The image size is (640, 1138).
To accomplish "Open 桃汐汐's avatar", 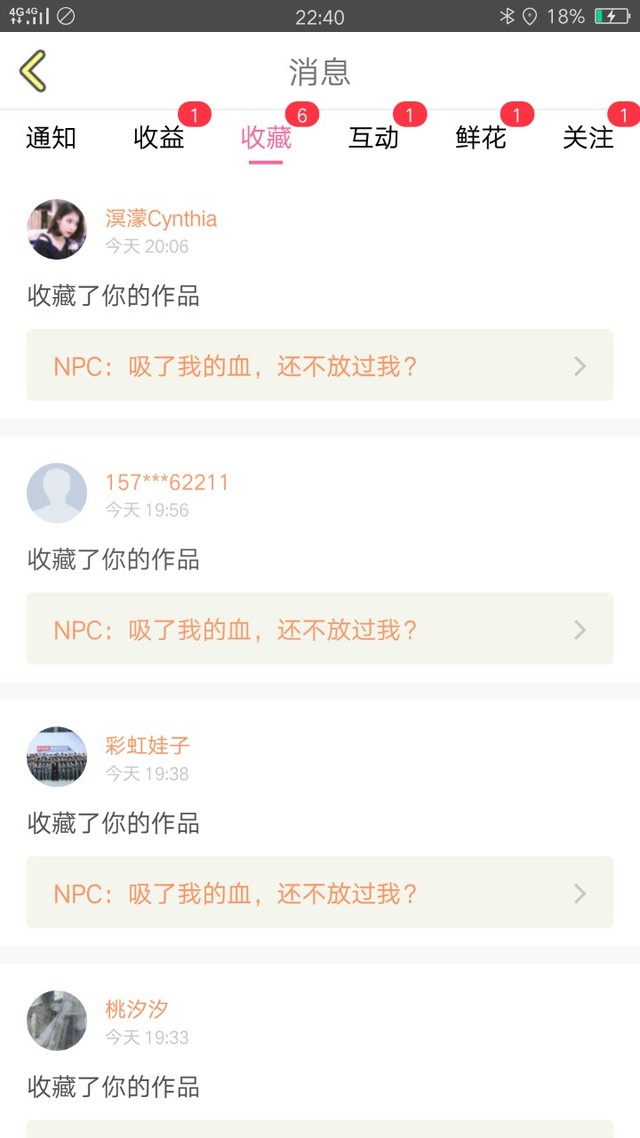I will point(57,1020).
